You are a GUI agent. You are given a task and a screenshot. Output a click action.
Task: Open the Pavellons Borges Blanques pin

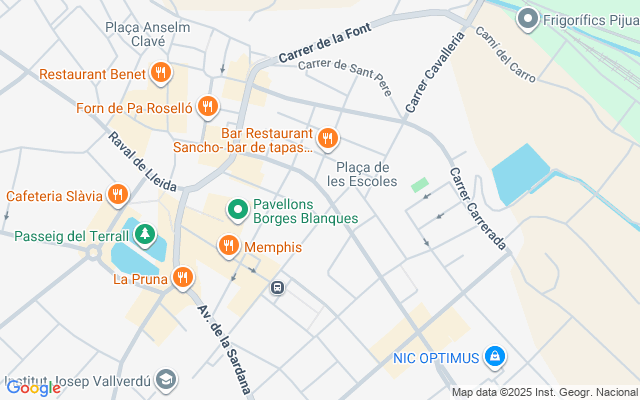237,209
